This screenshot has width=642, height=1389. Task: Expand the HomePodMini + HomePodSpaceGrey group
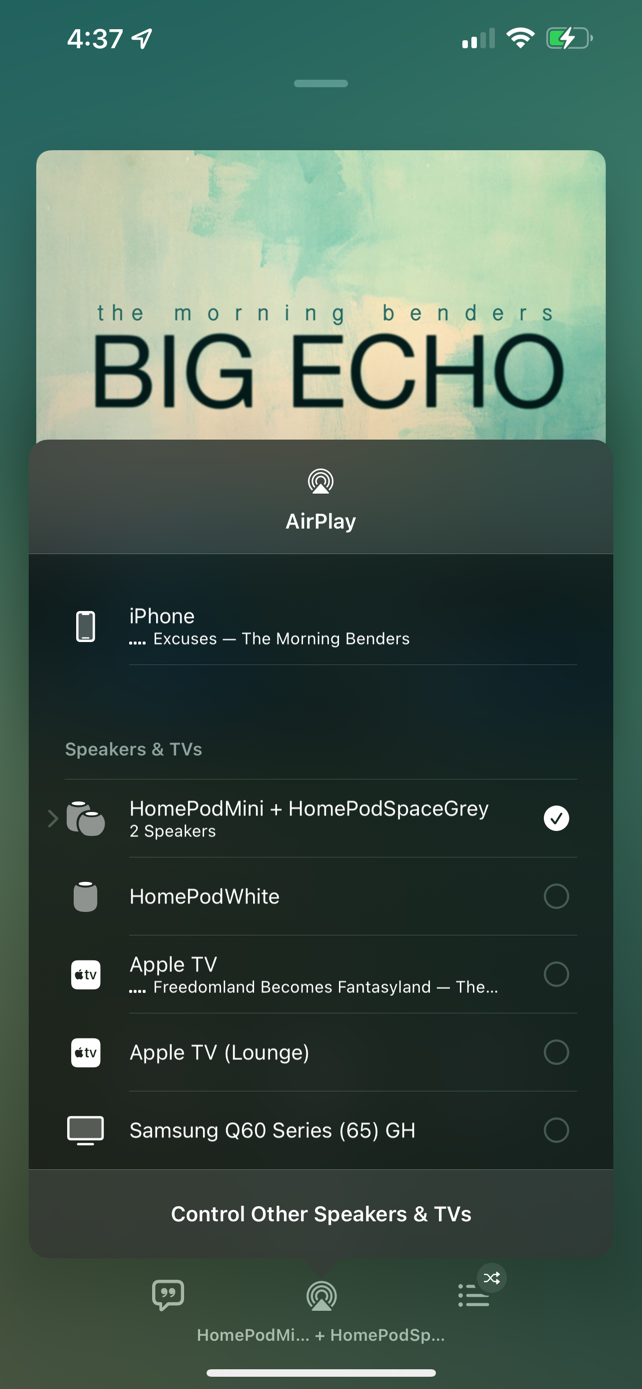click(x=52, y=818)
